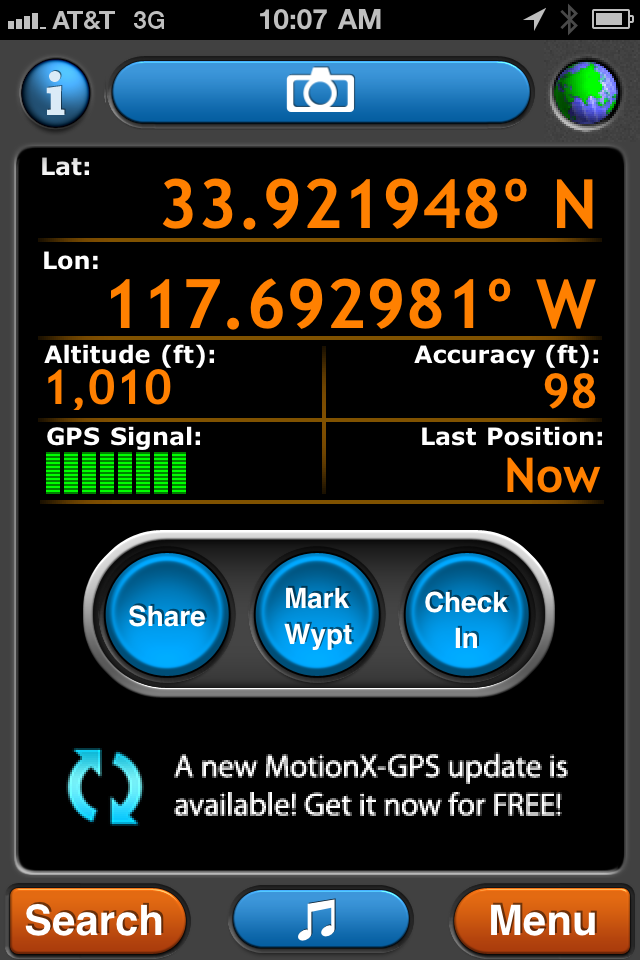Open the info button
The image size is (640, 960).
click(54, 95)
